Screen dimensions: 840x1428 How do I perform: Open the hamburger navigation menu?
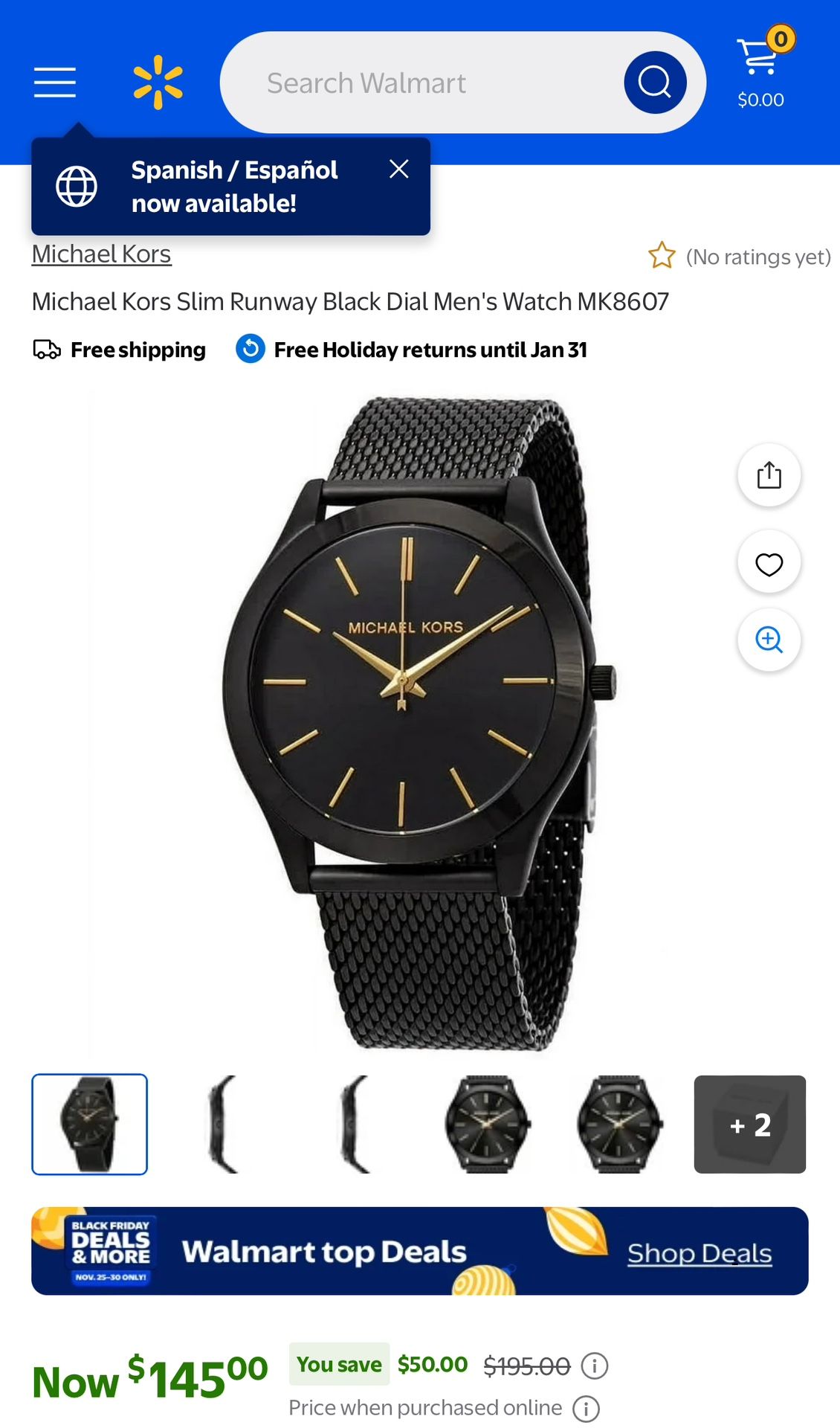coord(54,82)
